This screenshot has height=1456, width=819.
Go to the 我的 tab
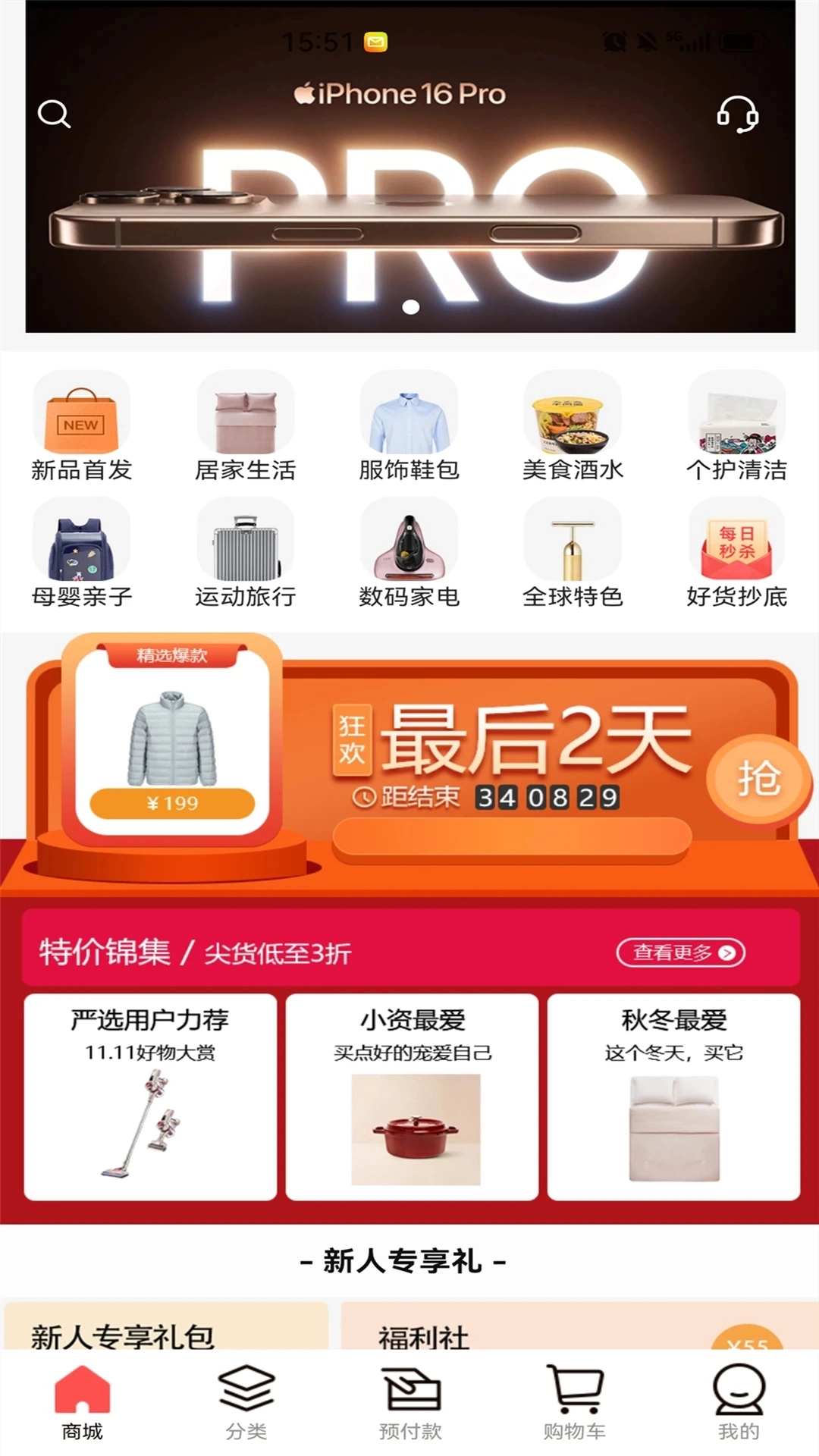point(738,1401)
